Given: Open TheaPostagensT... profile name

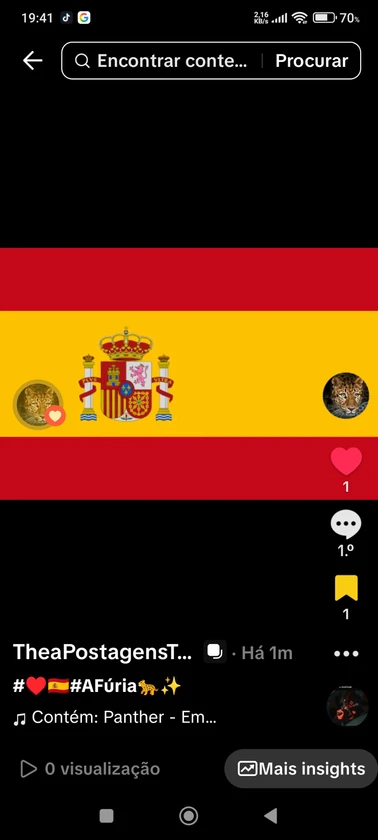Looking at the screenshot, I should click(102, 652).
